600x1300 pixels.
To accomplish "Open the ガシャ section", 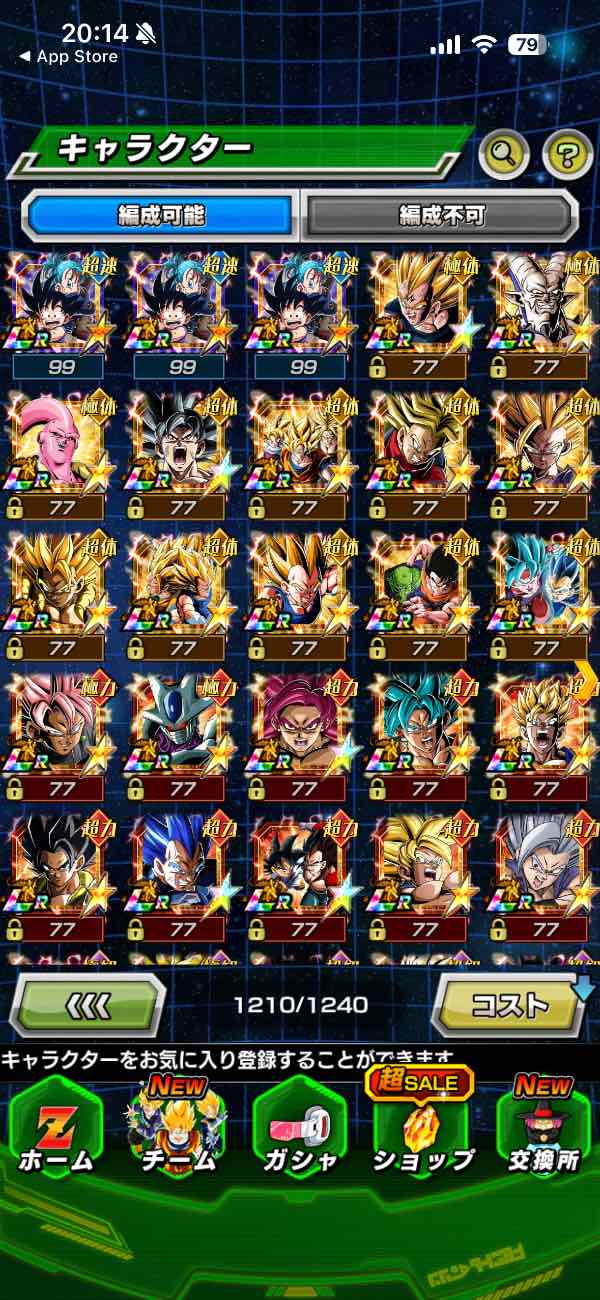I will 300,1130.
